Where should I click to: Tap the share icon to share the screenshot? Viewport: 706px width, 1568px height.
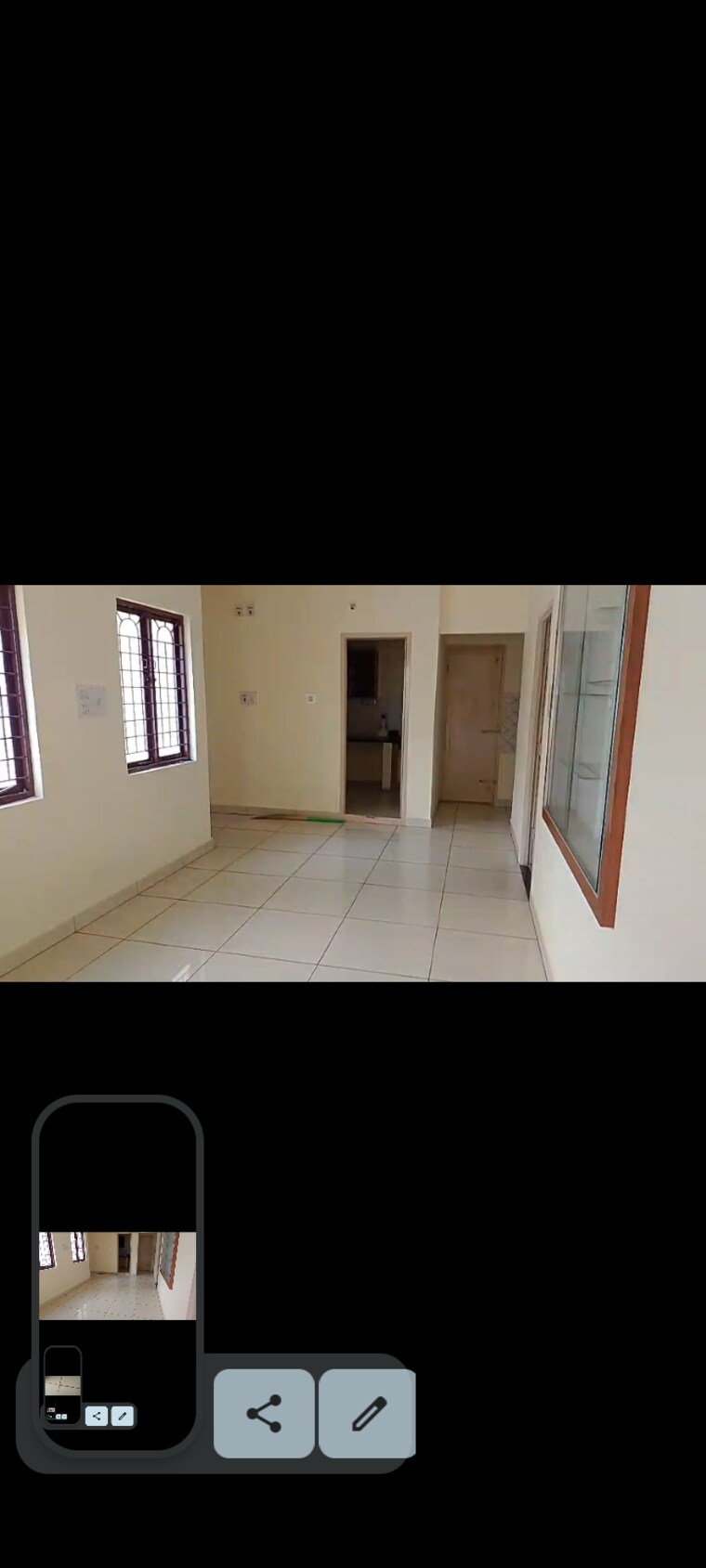tap(264, 1413)
